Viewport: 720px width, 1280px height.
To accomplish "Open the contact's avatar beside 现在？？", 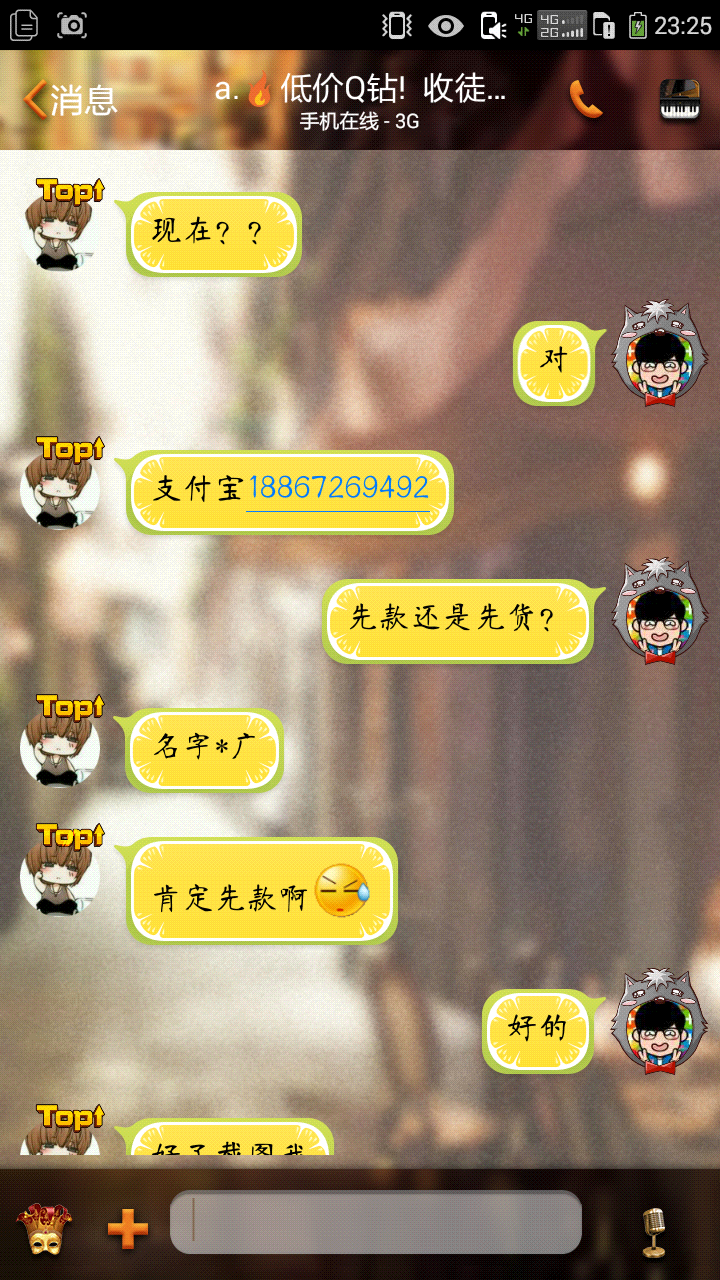I will [61, 226].
